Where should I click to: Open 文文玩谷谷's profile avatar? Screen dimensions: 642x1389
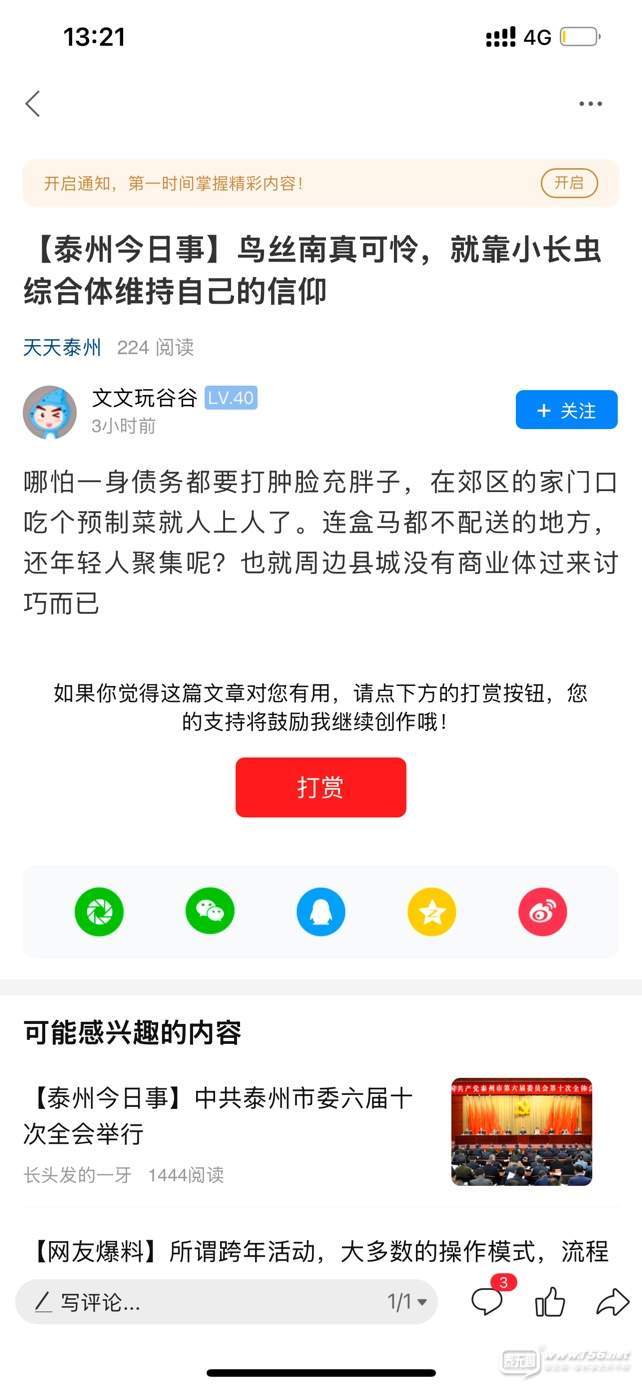pyautogui.click(x=49, y=412)
